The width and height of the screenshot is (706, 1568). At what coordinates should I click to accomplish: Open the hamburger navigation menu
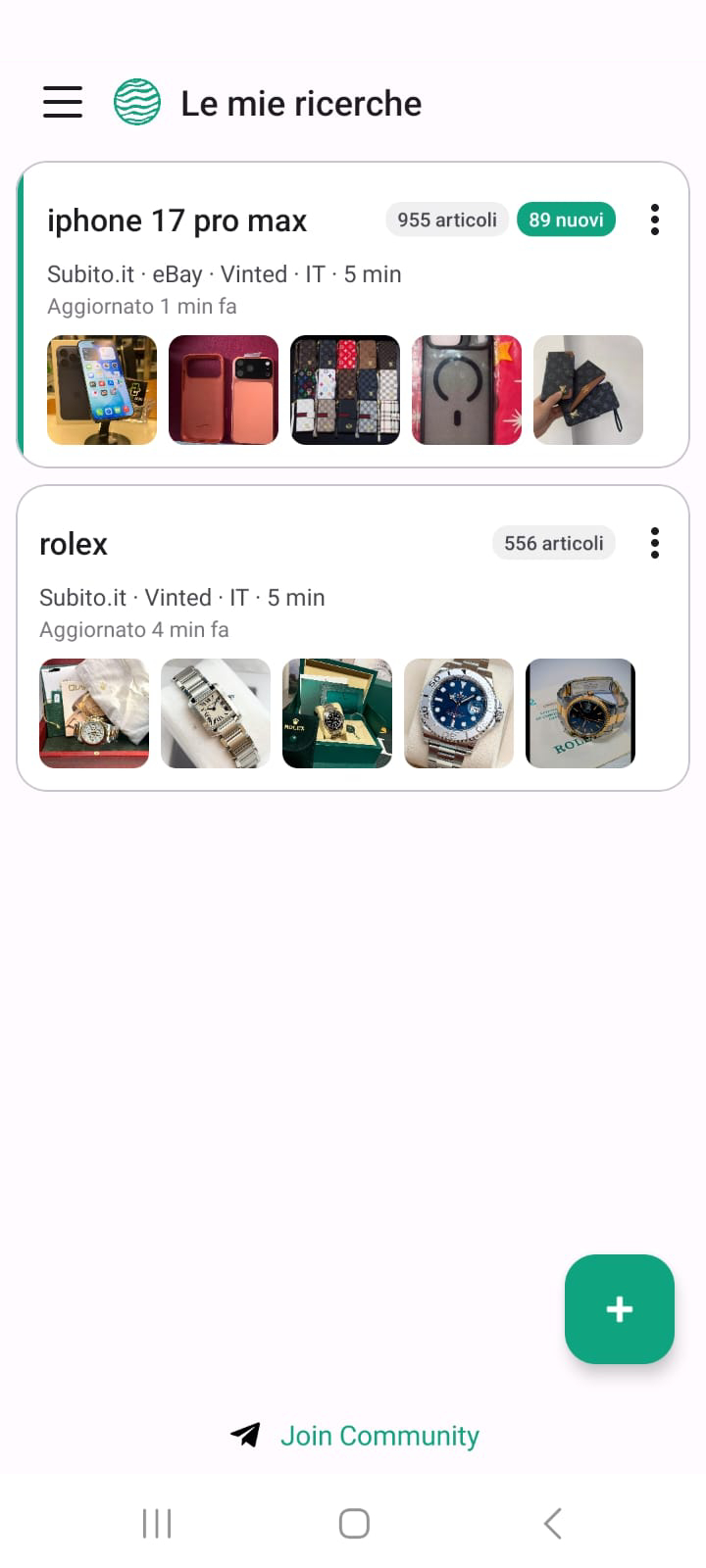pyautogui.click(x=63, y=101)
